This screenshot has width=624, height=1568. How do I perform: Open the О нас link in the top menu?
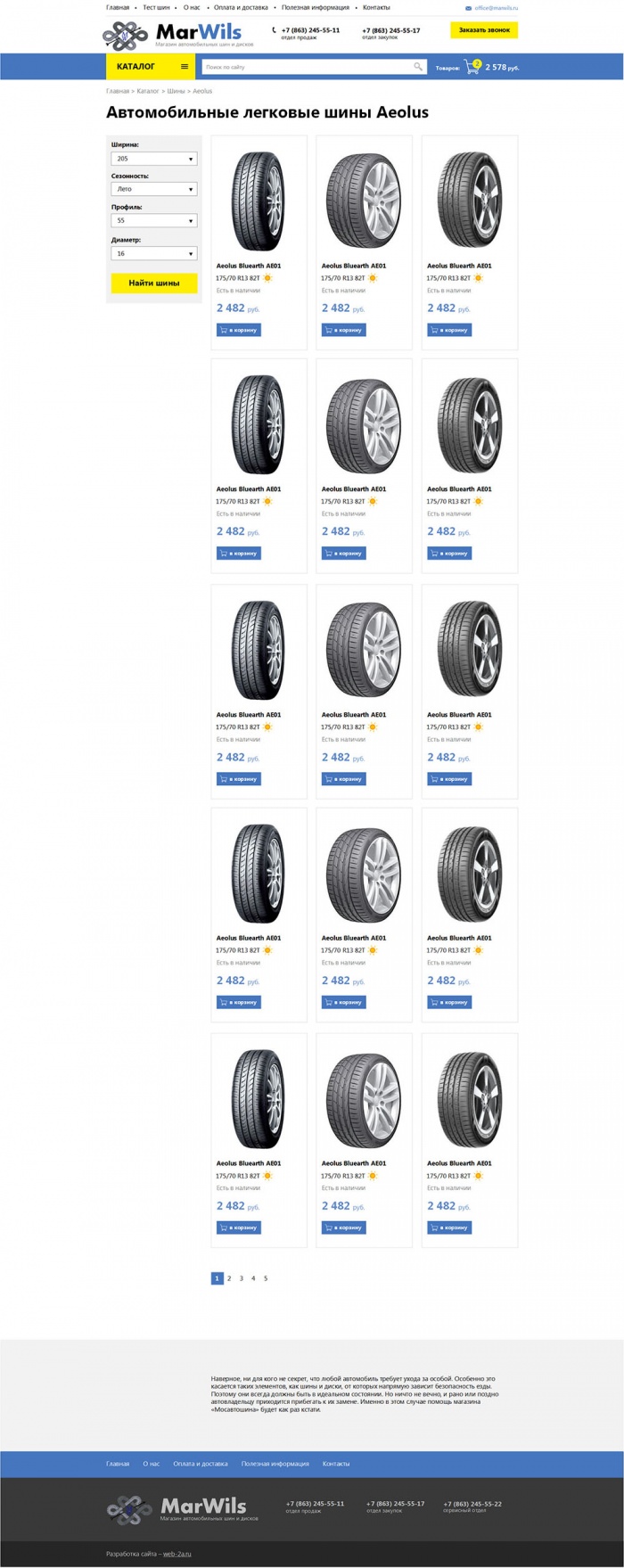(x=192, y=7)
